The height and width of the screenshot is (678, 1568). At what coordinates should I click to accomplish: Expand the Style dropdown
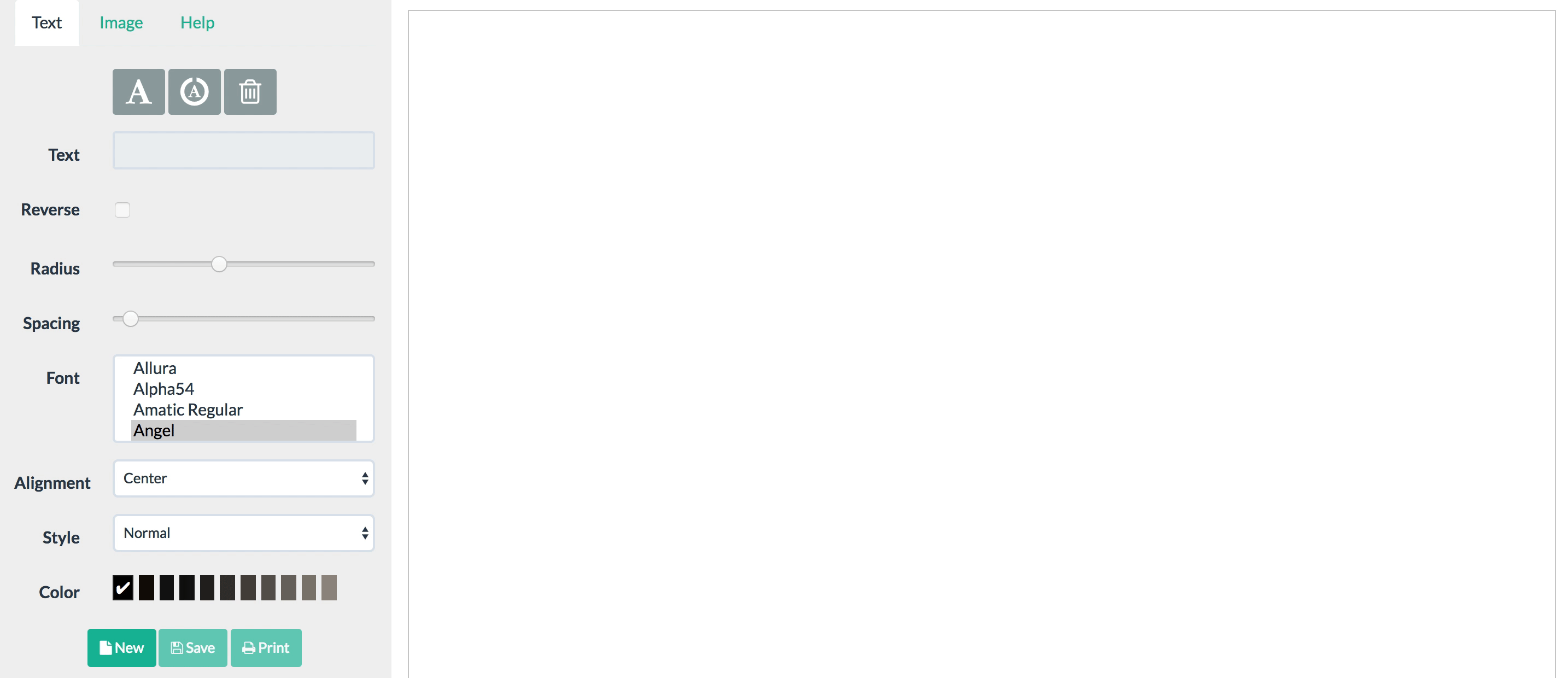click(243, 533)
